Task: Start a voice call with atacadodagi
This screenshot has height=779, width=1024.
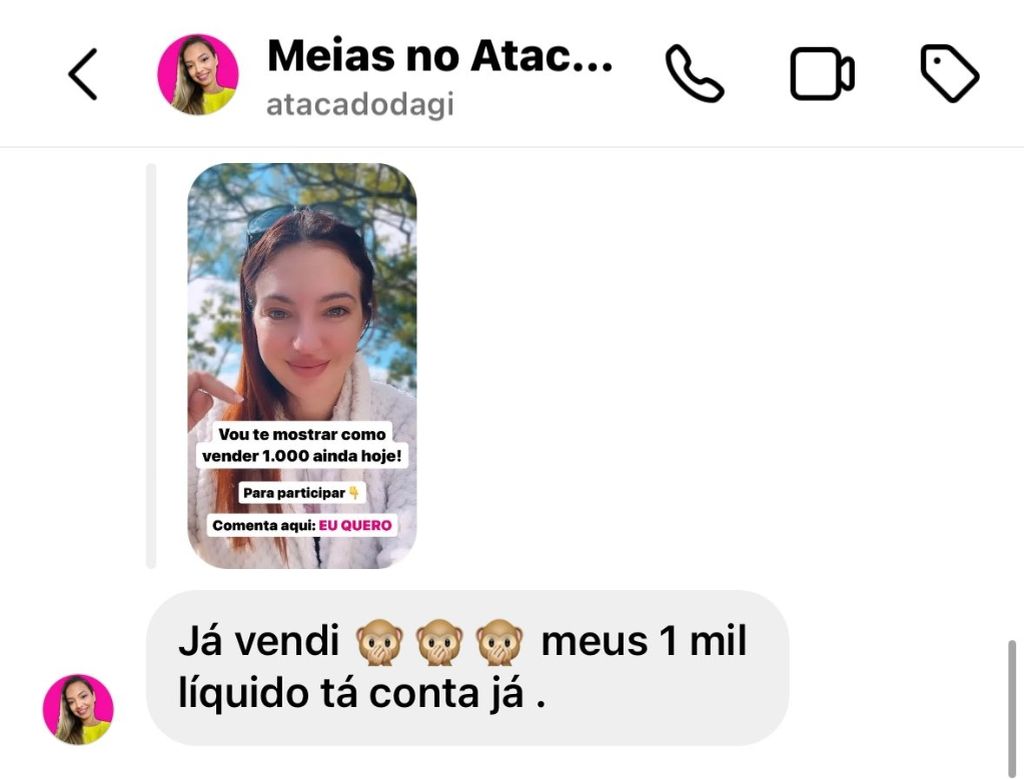Action: 694,74
